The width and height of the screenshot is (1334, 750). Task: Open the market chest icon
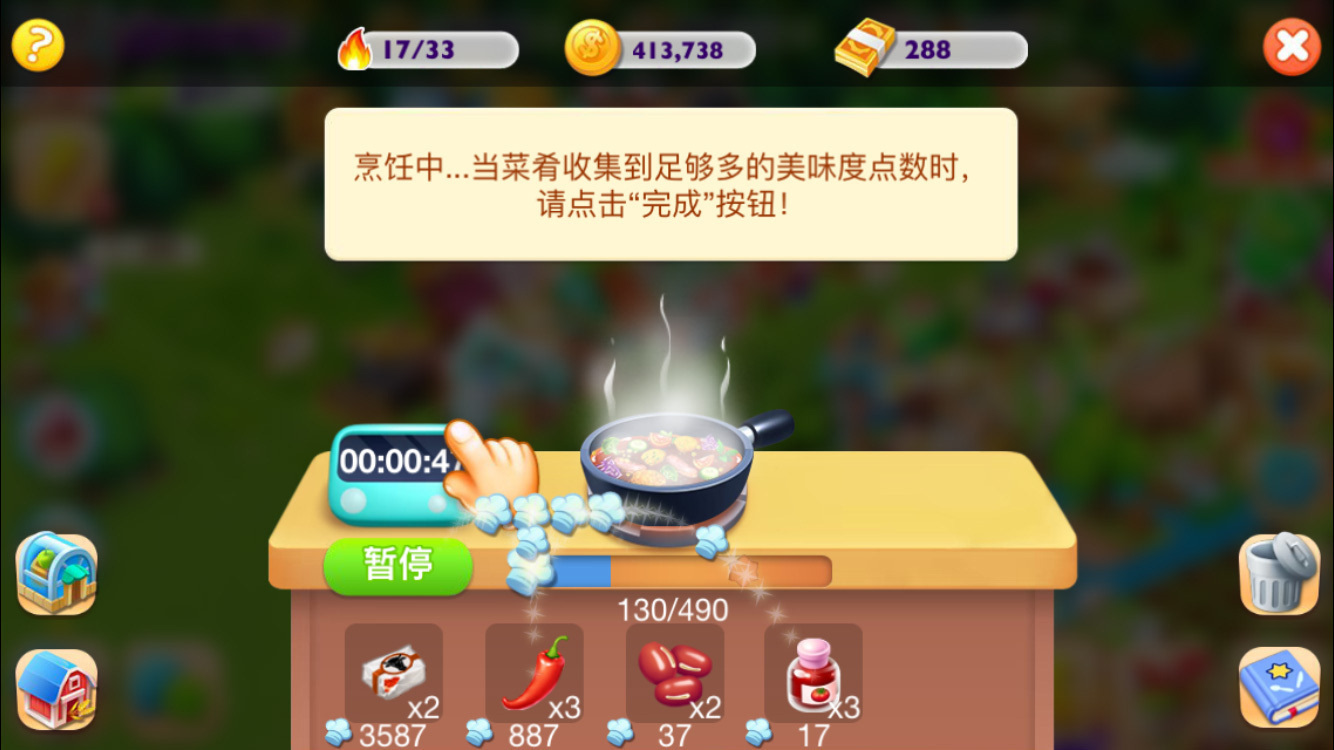tap(57, 573)
